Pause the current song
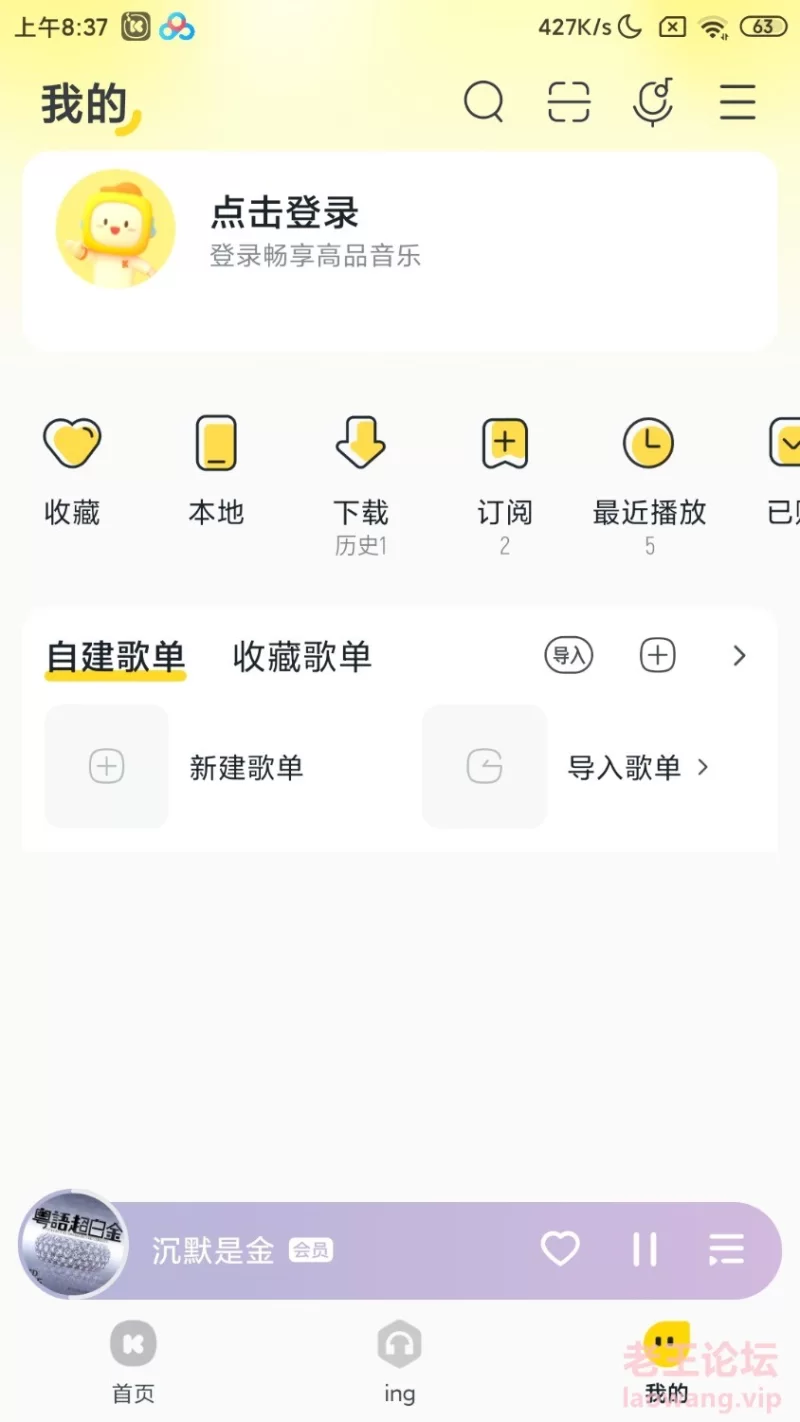Screen dimensions: 800x1422 point(645,1249)
